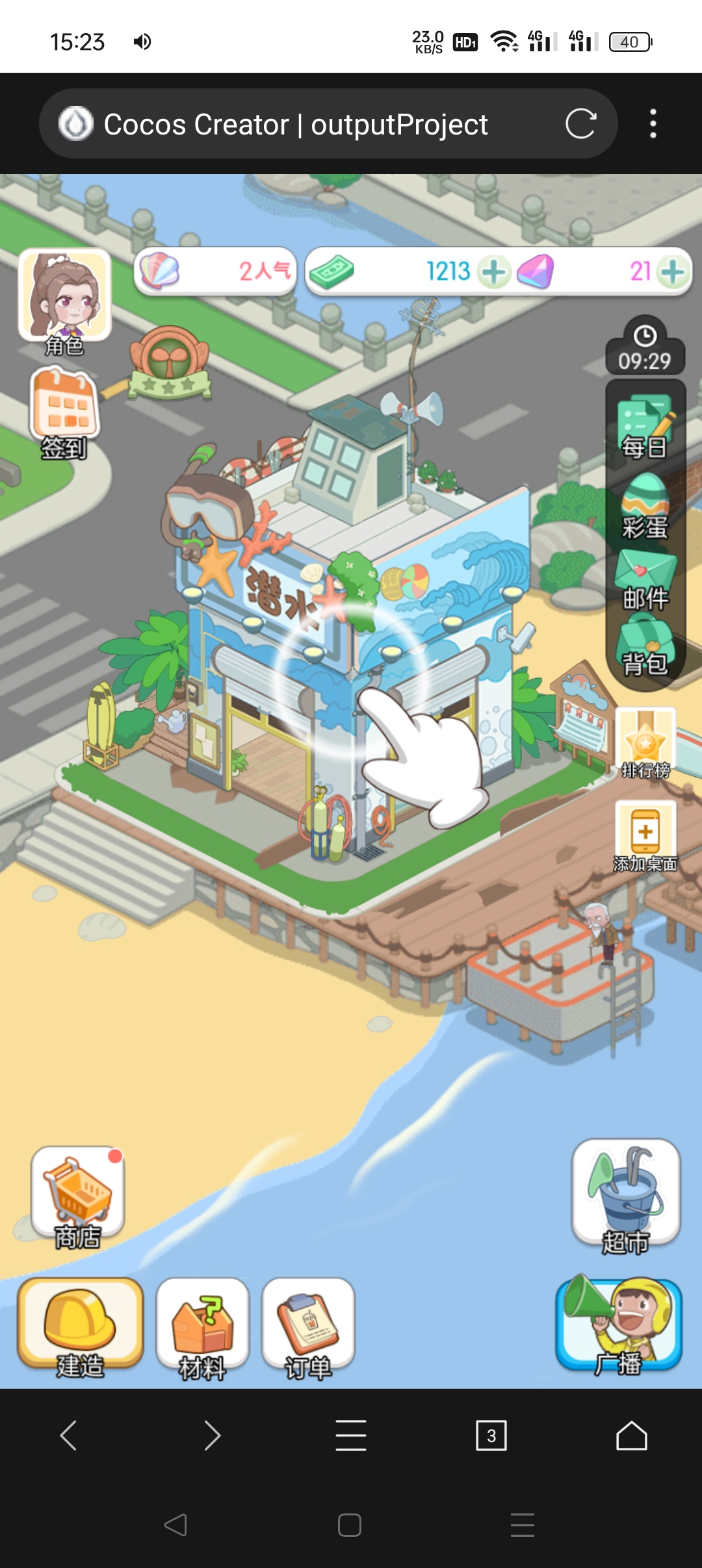Open the 签到 check-in calendar

point(64,409)
